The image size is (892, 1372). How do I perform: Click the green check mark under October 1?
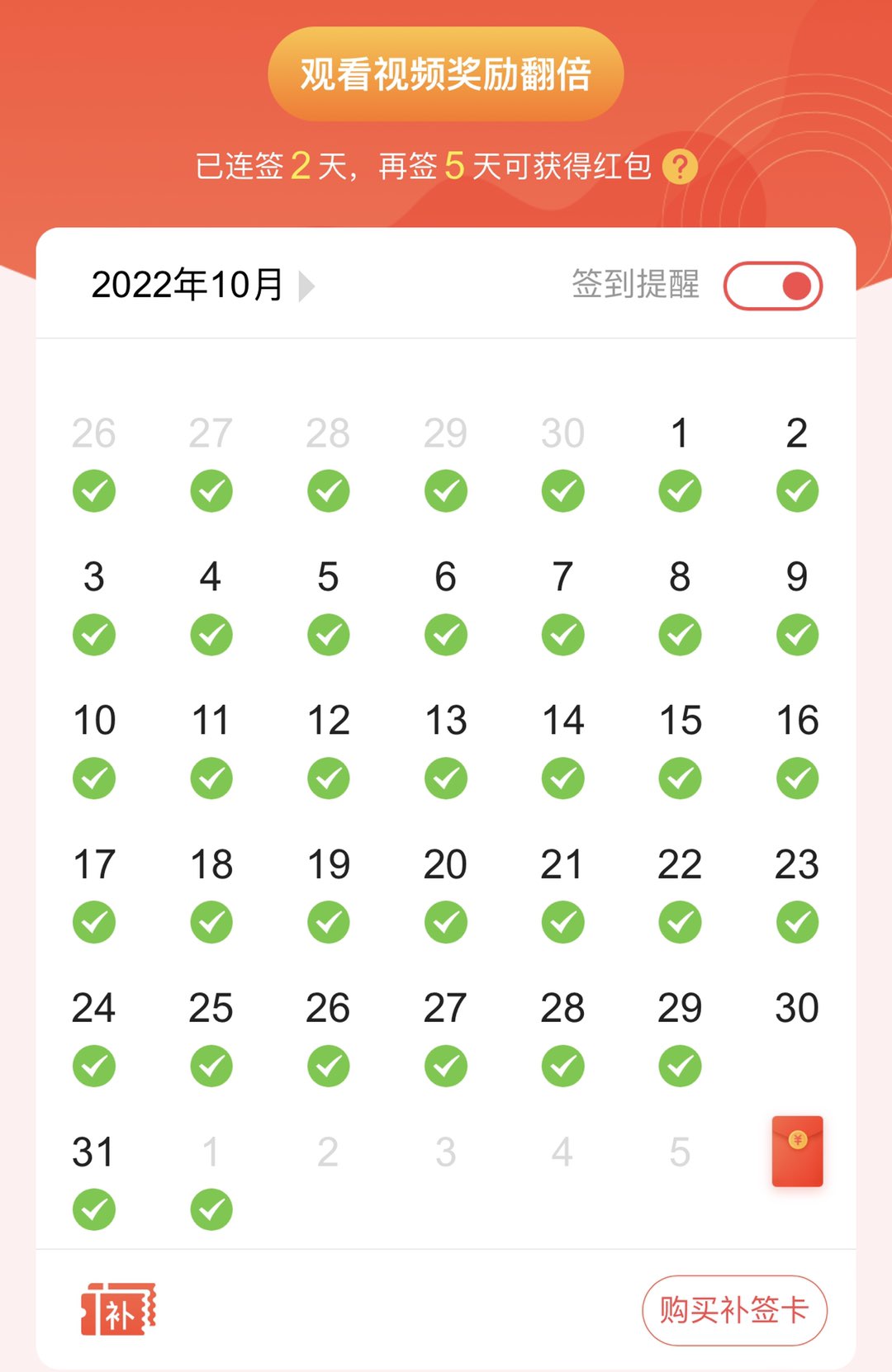(x=679, y=491)
